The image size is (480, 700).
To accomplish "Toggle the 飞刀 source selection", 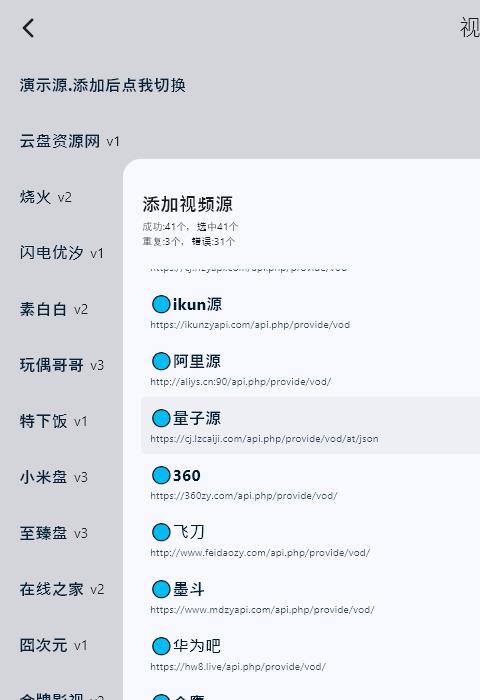I will pyautogui.click(x=161, y=532).
